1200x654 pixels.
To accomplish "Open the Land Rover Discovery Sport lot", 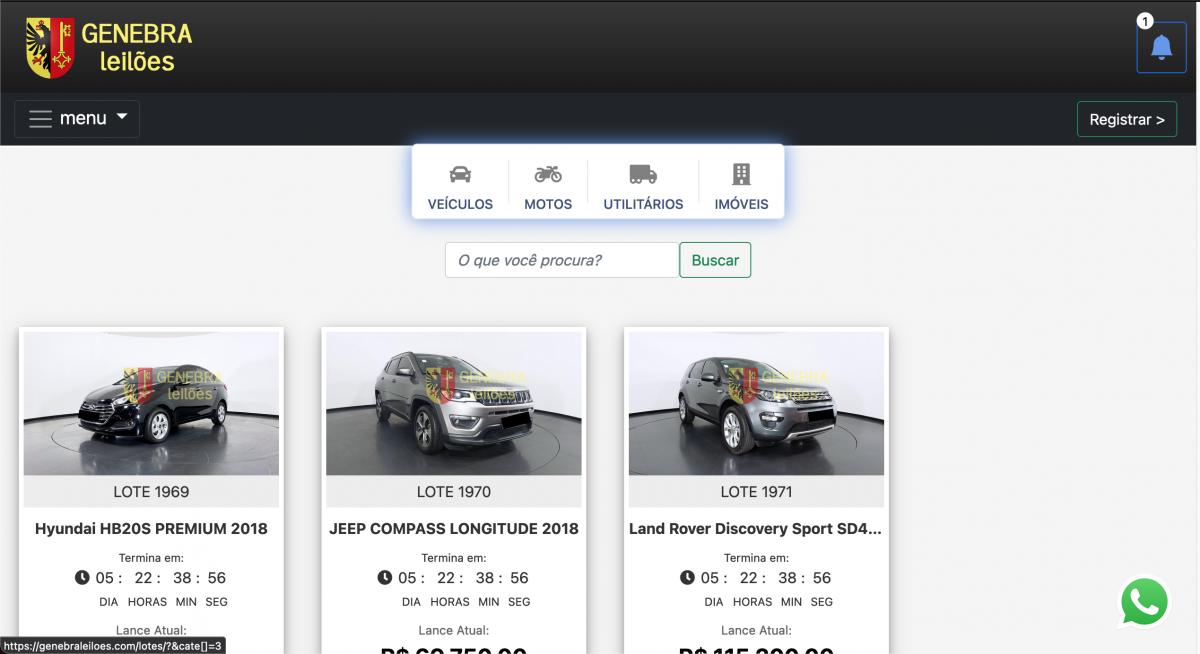I will click(755, 528).
